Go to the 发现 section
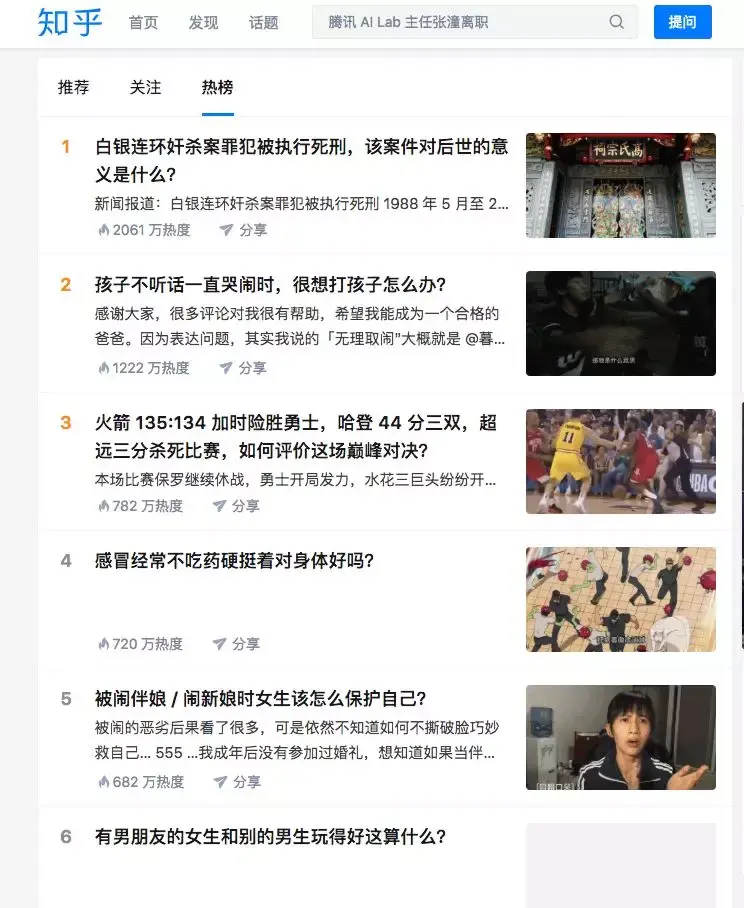744x908 pixels. [x=203, y=23]
